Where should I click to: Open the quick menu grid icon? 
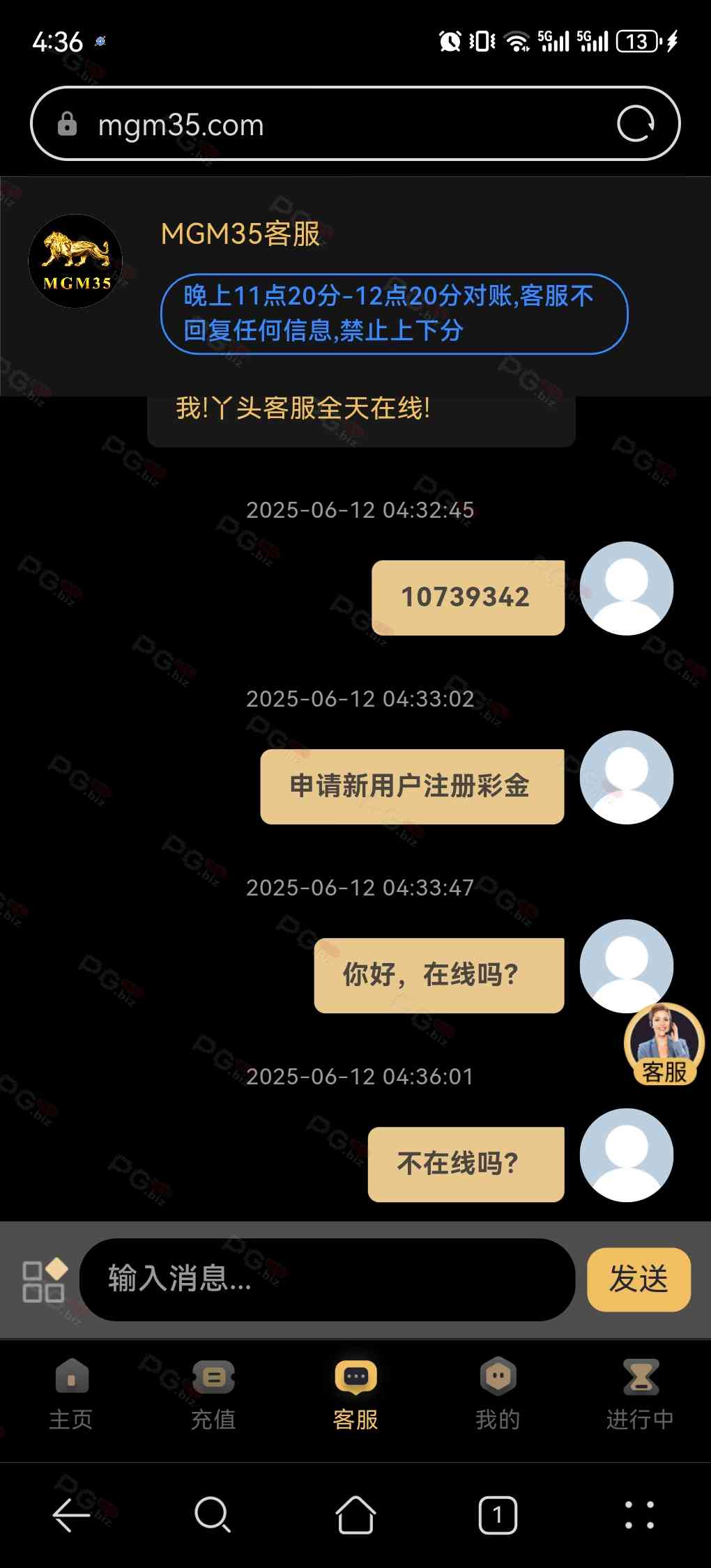pyautogui.click(x=45, y=1280)
